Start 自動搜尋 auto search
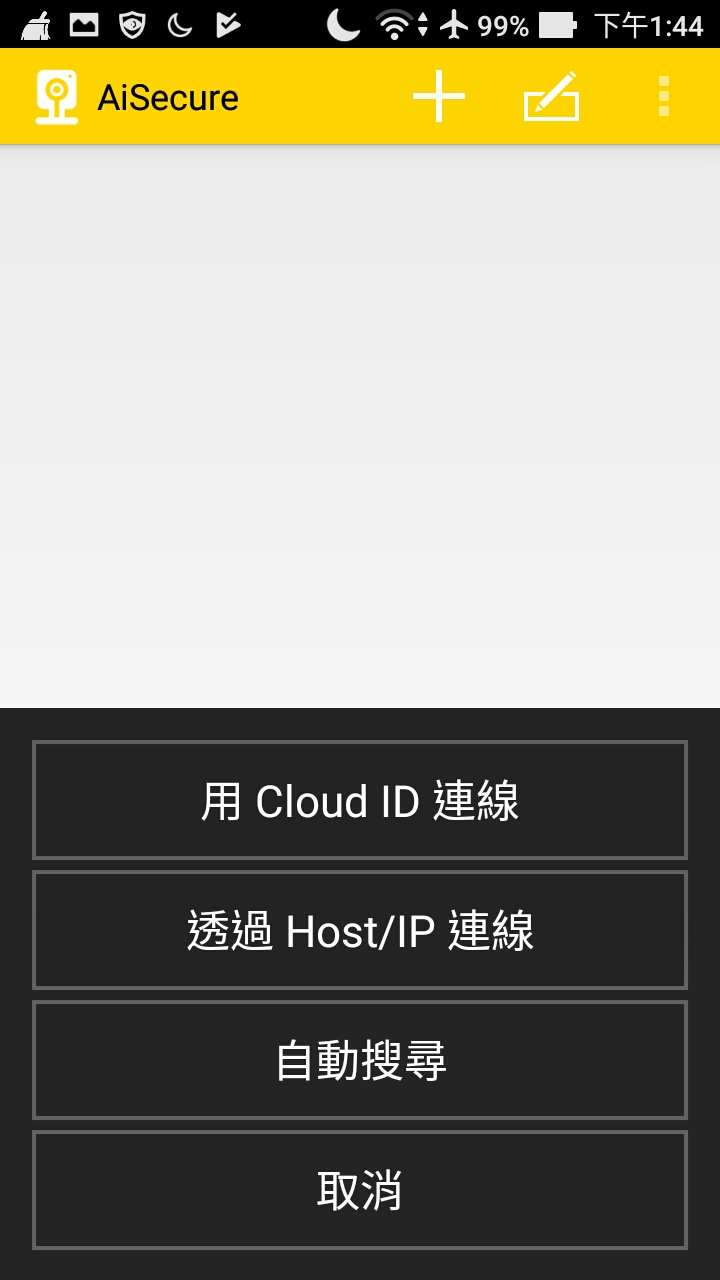The height and width of the screenshot is (1280, 720). [360, 1060]
